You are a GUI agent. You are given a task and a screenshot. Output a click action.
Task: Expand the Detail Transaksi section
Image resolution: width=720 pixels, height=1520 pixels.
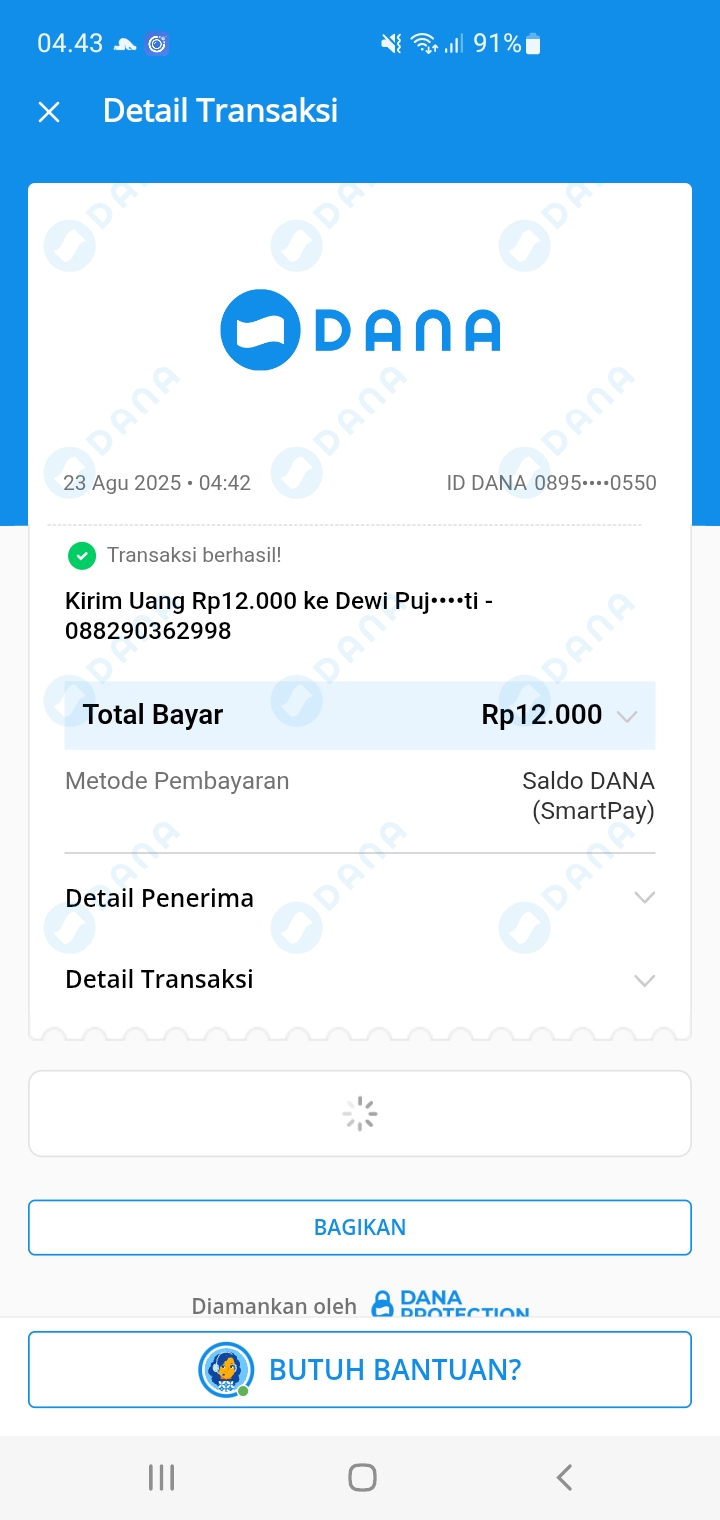tap(644, 980)
